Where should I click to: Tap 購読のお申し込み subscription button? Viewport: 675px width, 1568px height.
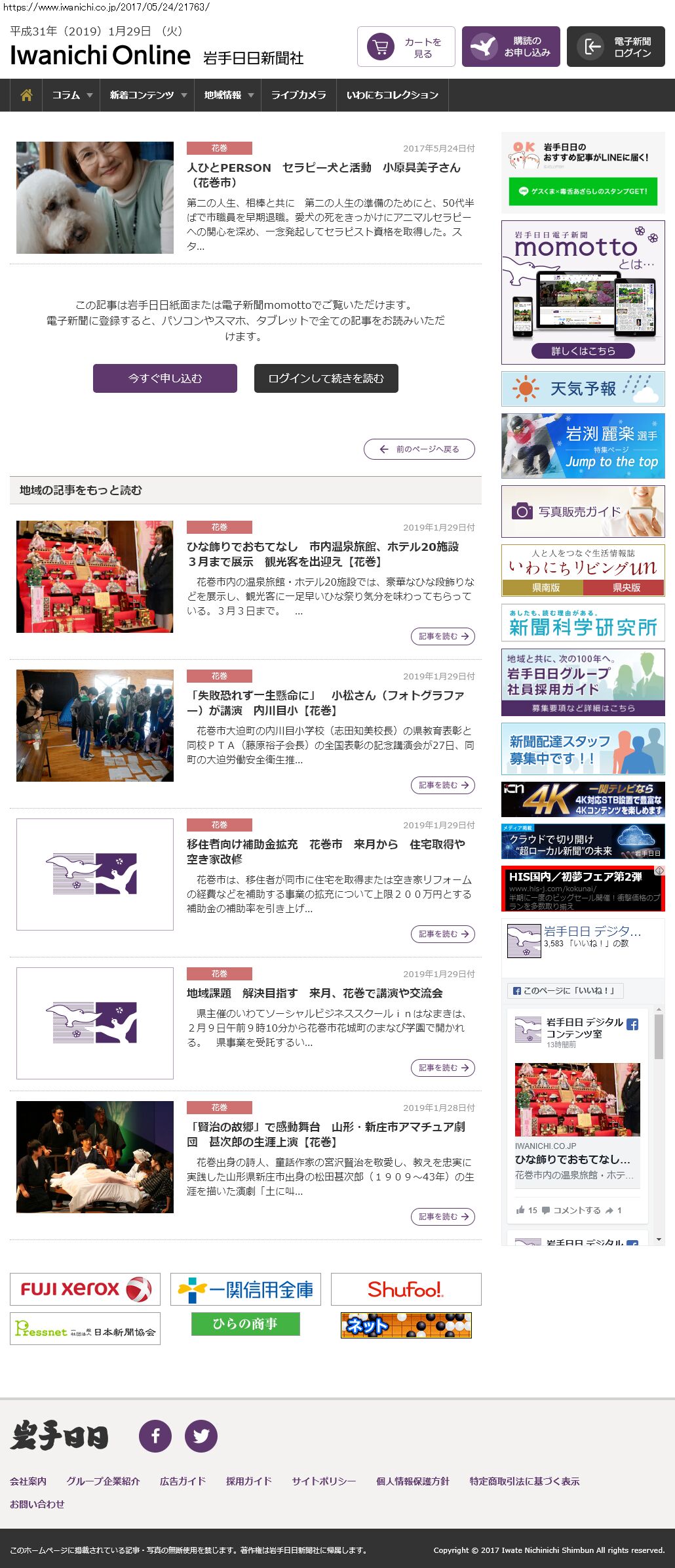[511, 47]
